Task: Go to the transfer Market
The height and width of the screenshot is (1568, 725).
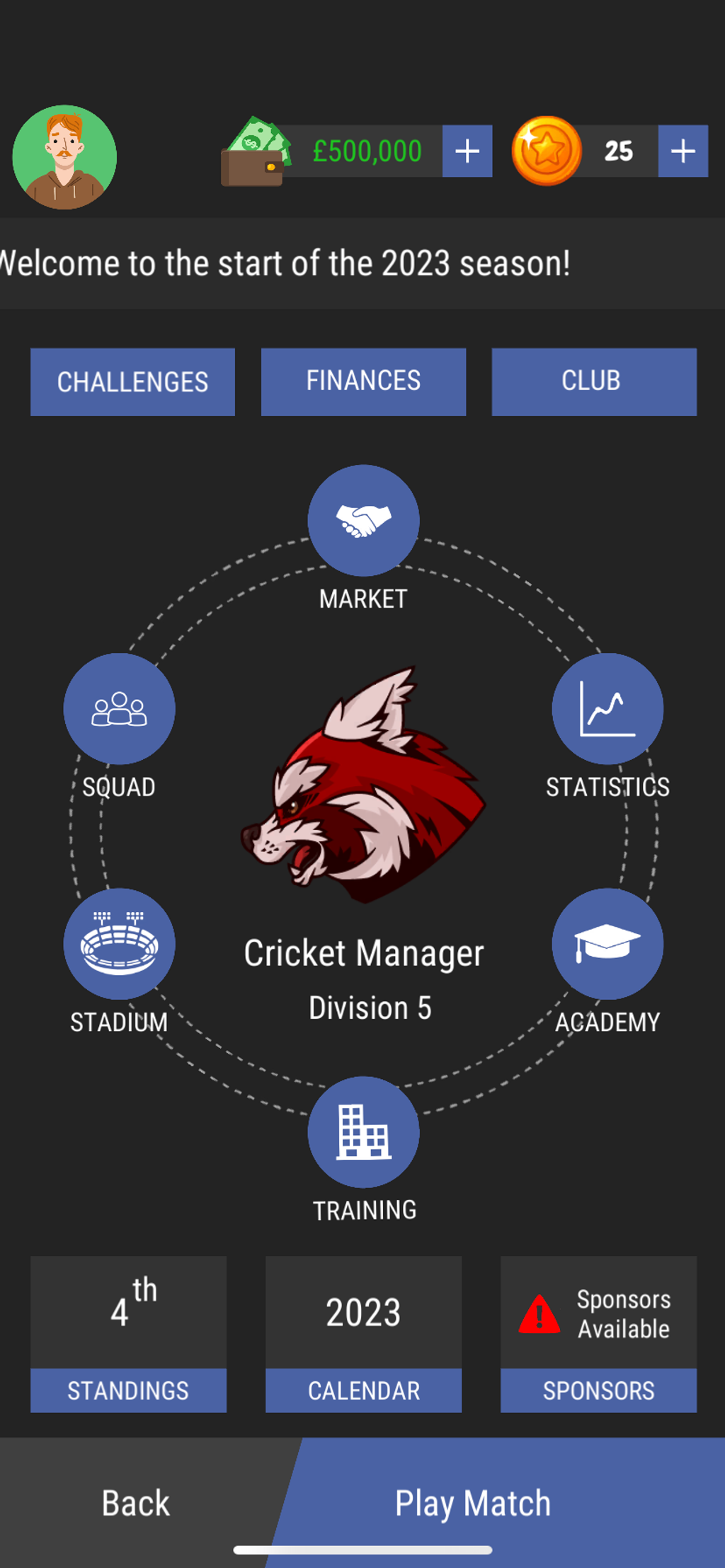Action: (x=363, y=521)
